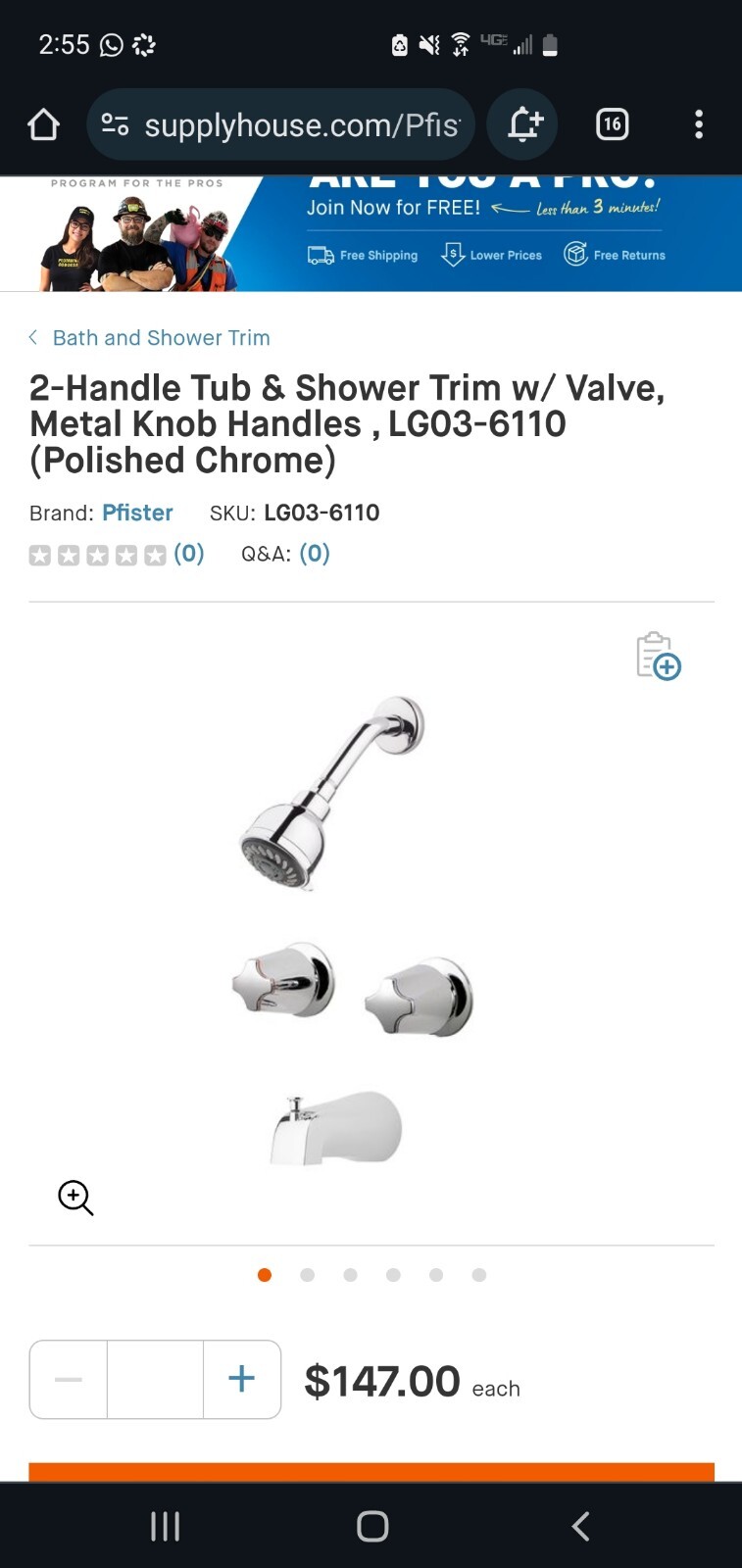Open recent apps from the navigation bar
Viewport: 742px width, 1568px height.
(x=165, y=1526)
